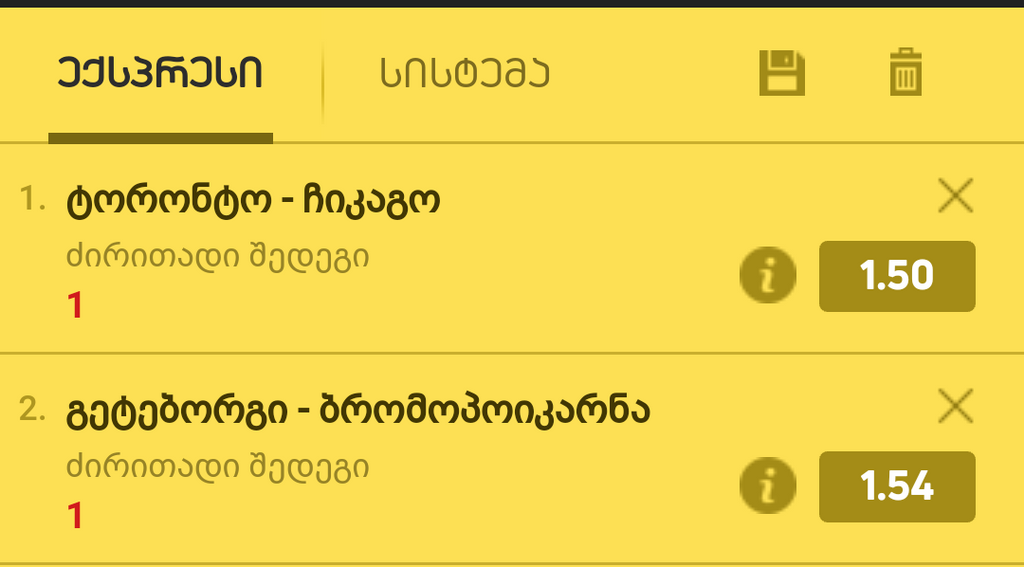
Task: Open info for ტორონტო - ჩიკაგო
Action: coord(767,275)
